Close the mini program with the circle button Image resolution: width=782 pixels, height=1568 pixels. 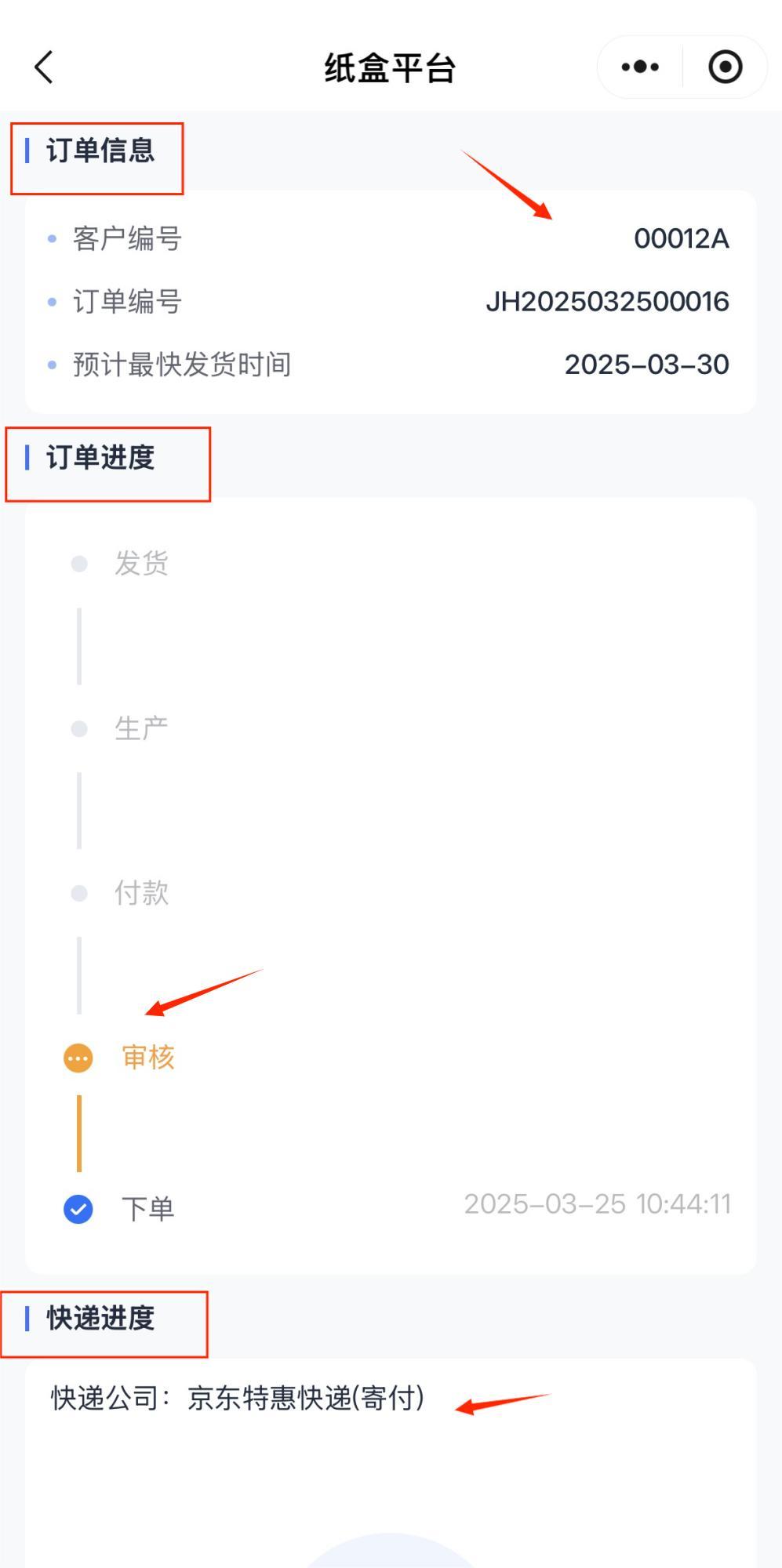coord(725,67)
